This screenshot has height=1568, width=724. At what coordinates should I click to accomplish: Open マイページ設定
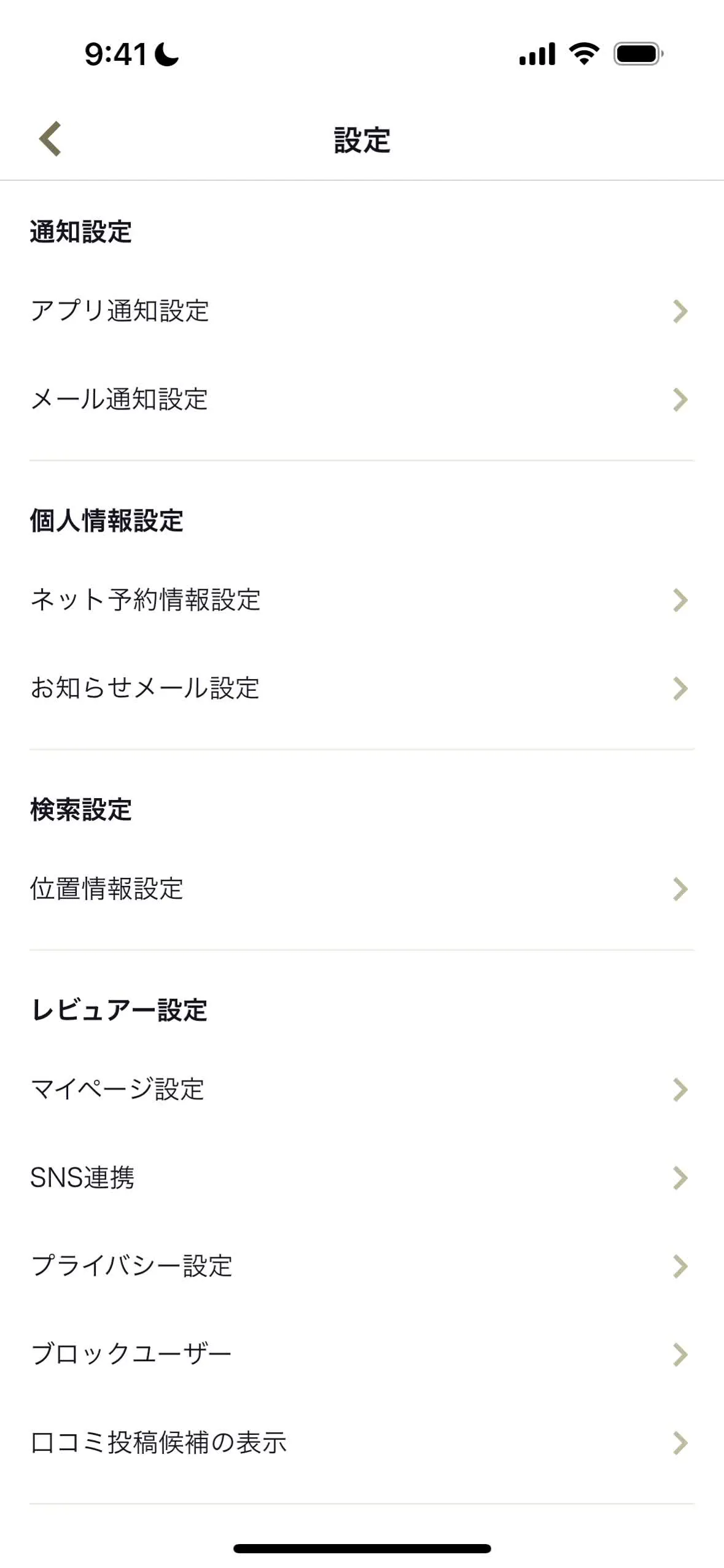coord(362,1089)
